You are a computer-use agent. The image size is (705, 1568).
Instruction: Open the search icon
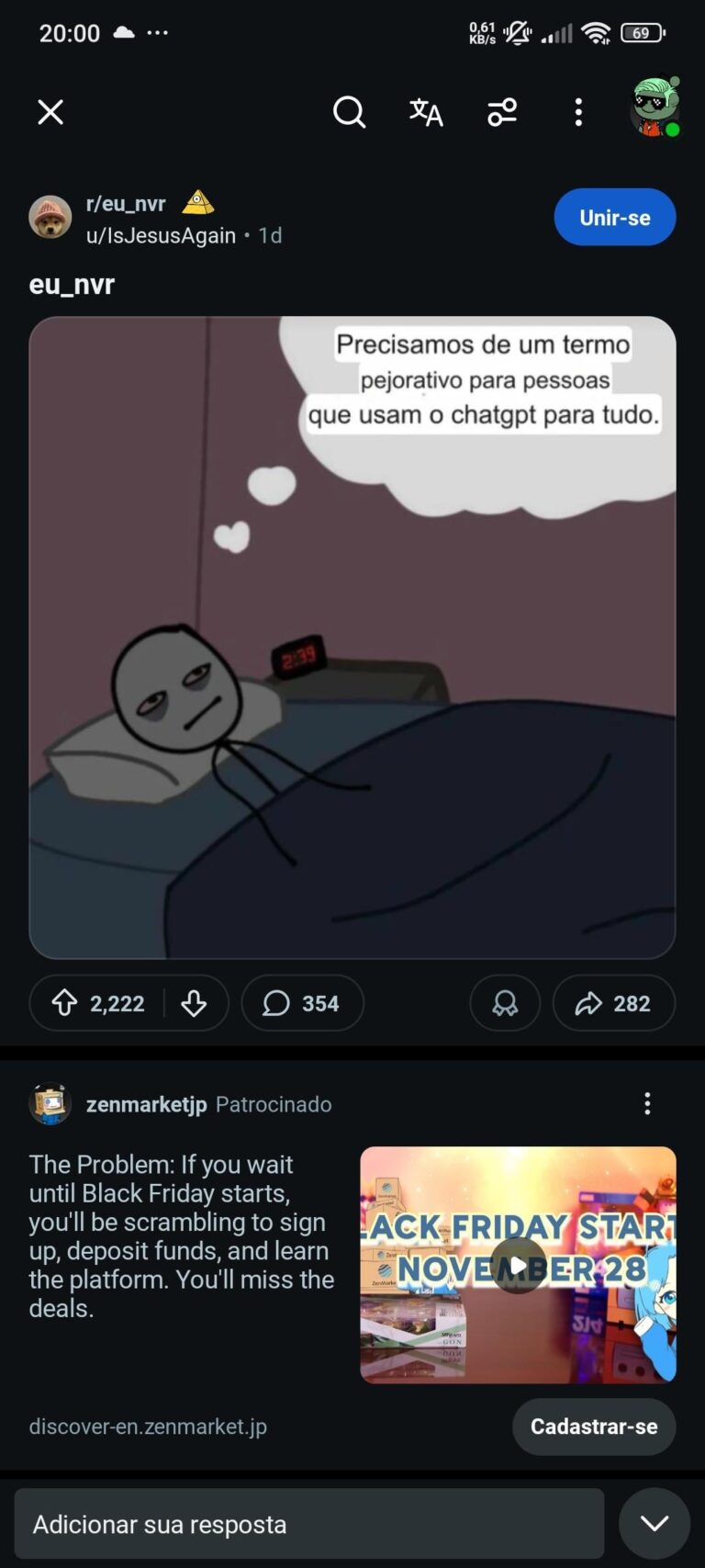coord(349,112)
